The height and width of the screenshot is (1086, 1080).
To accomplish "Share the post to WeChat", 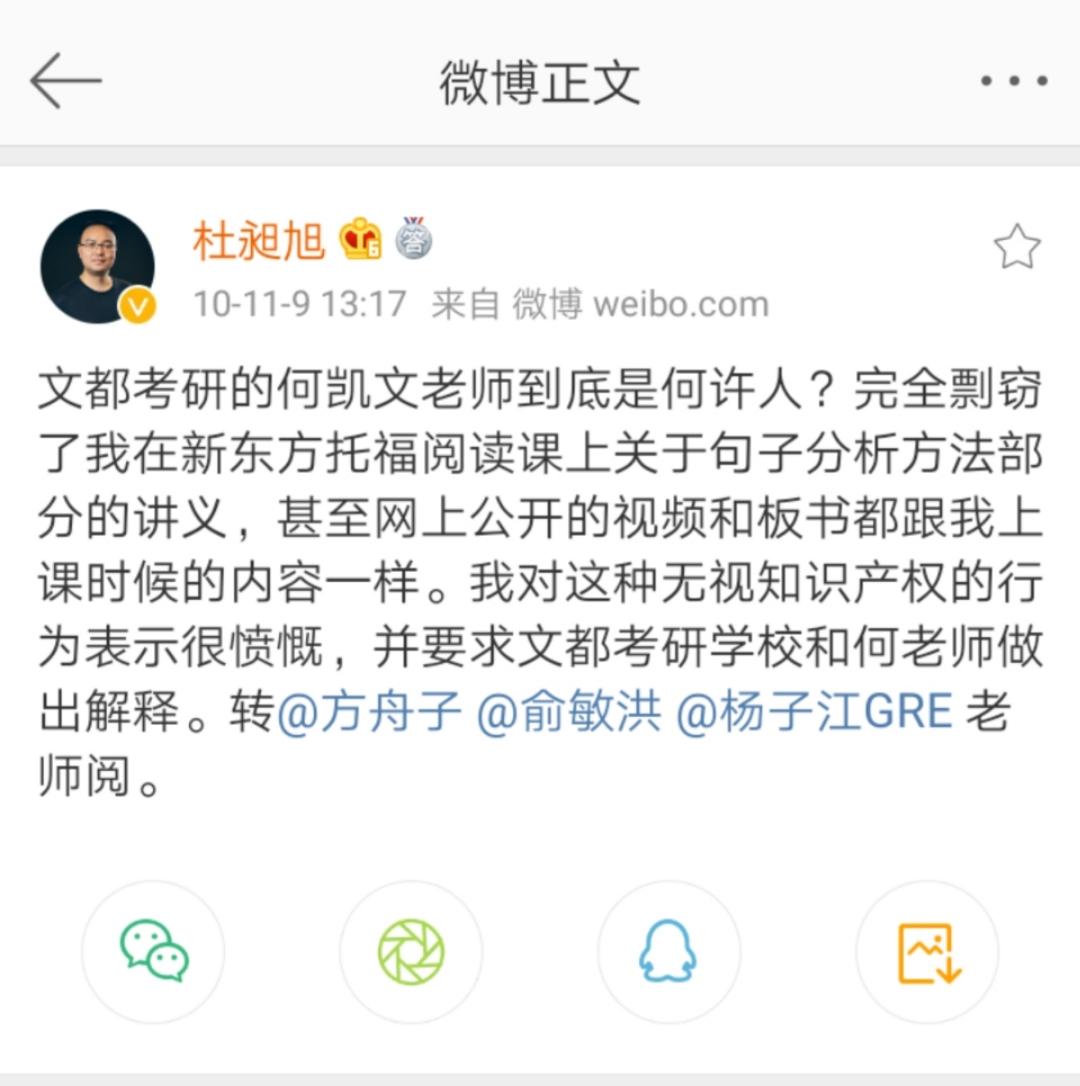I will click(x=155, y=953).
